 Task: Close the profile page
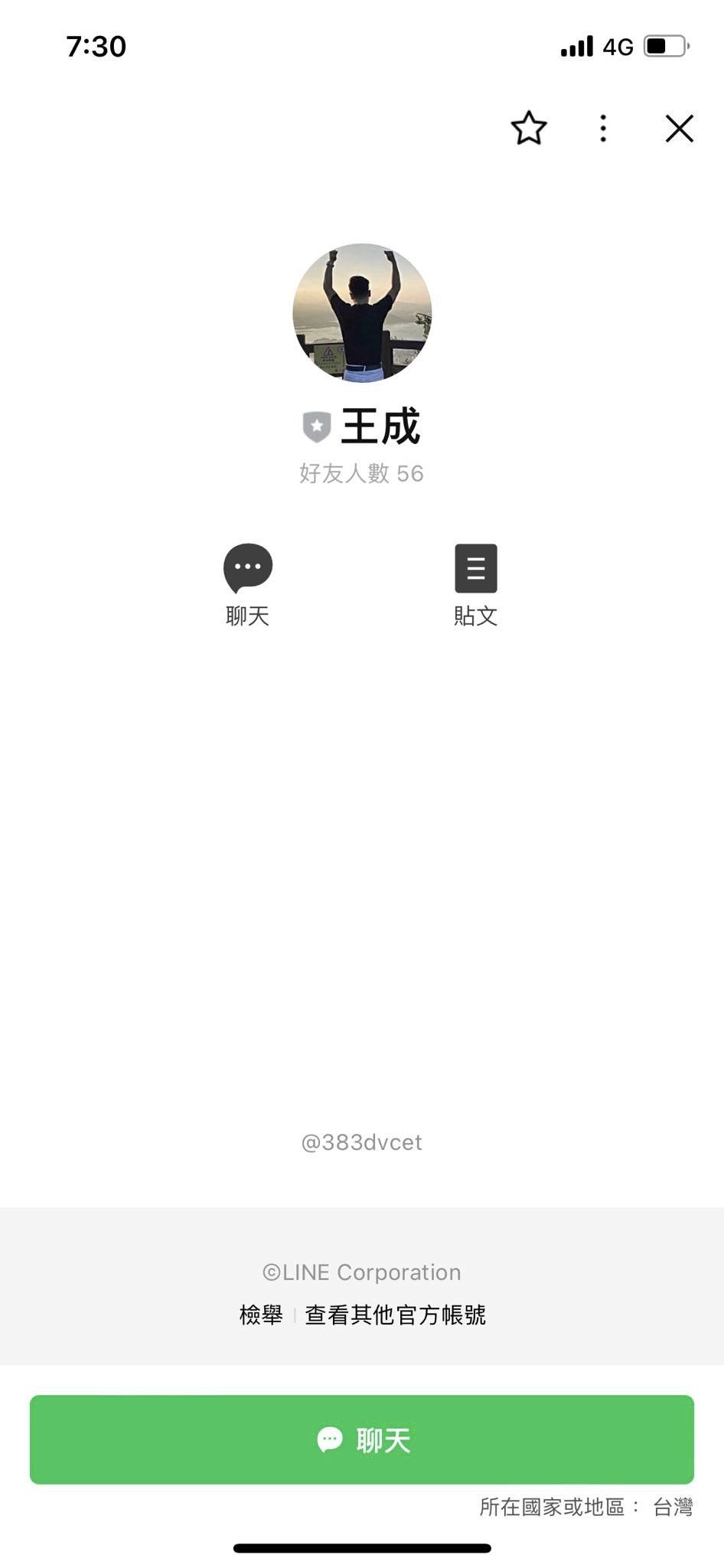click(679, 129)
